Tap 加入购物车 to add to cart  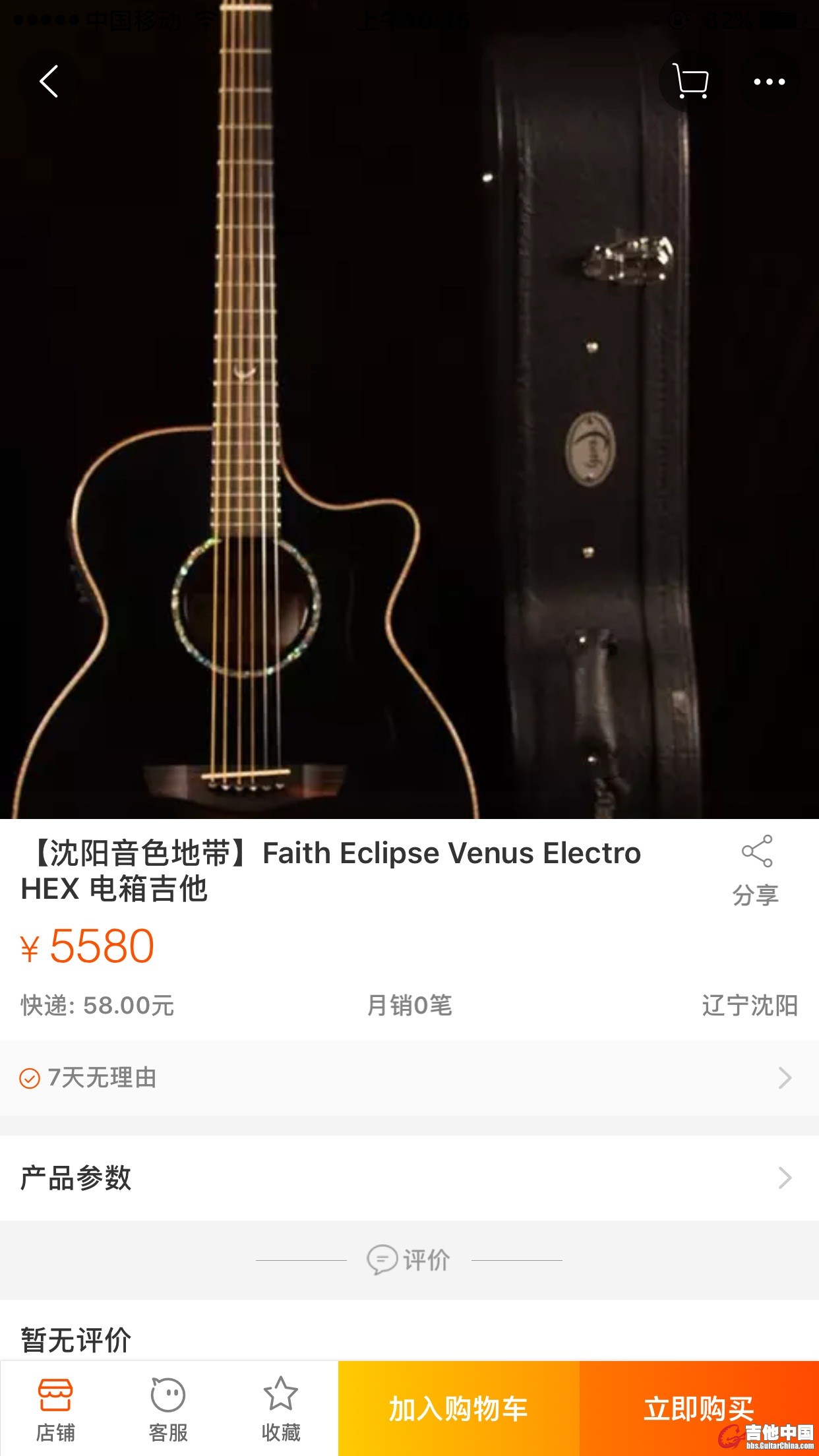click(x=458, y=1409)
